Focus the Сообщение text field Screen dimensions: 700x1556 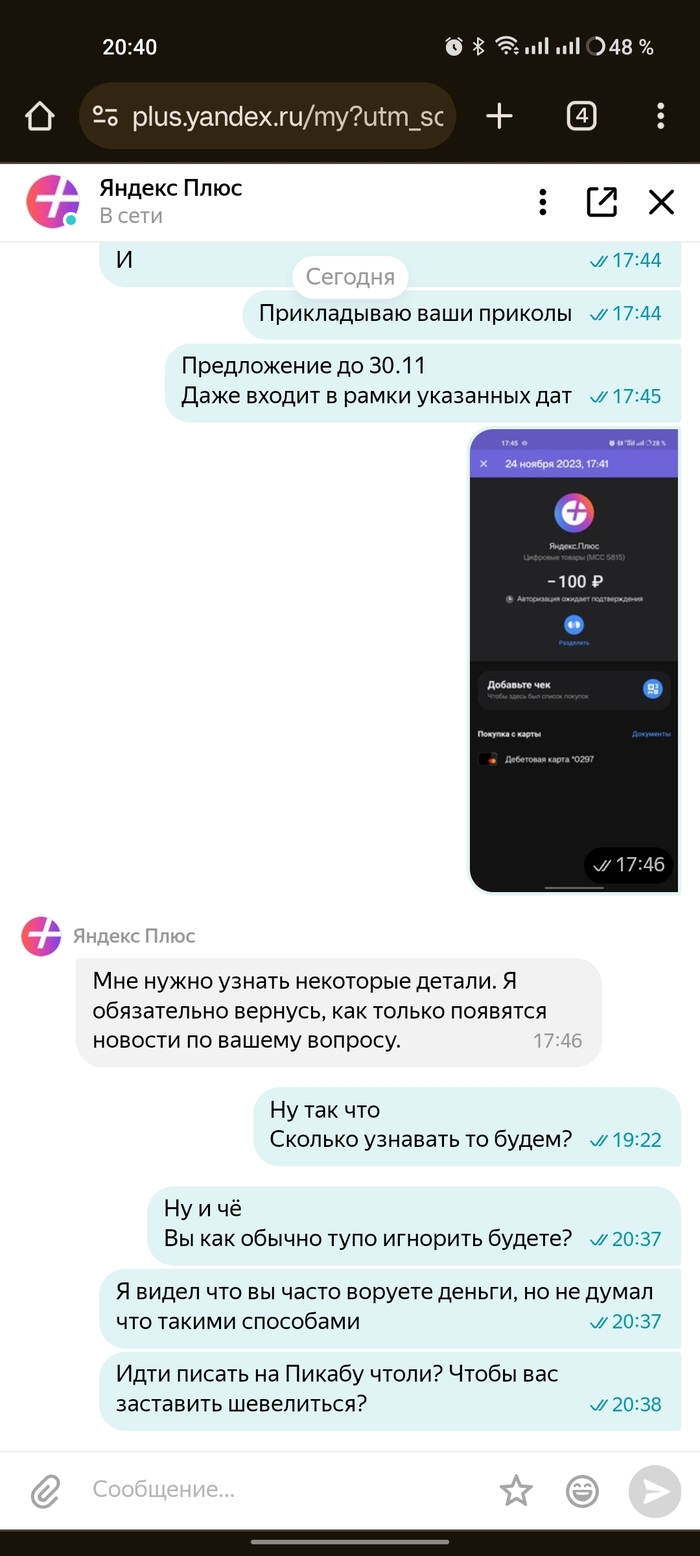[x=280, y=1490]
